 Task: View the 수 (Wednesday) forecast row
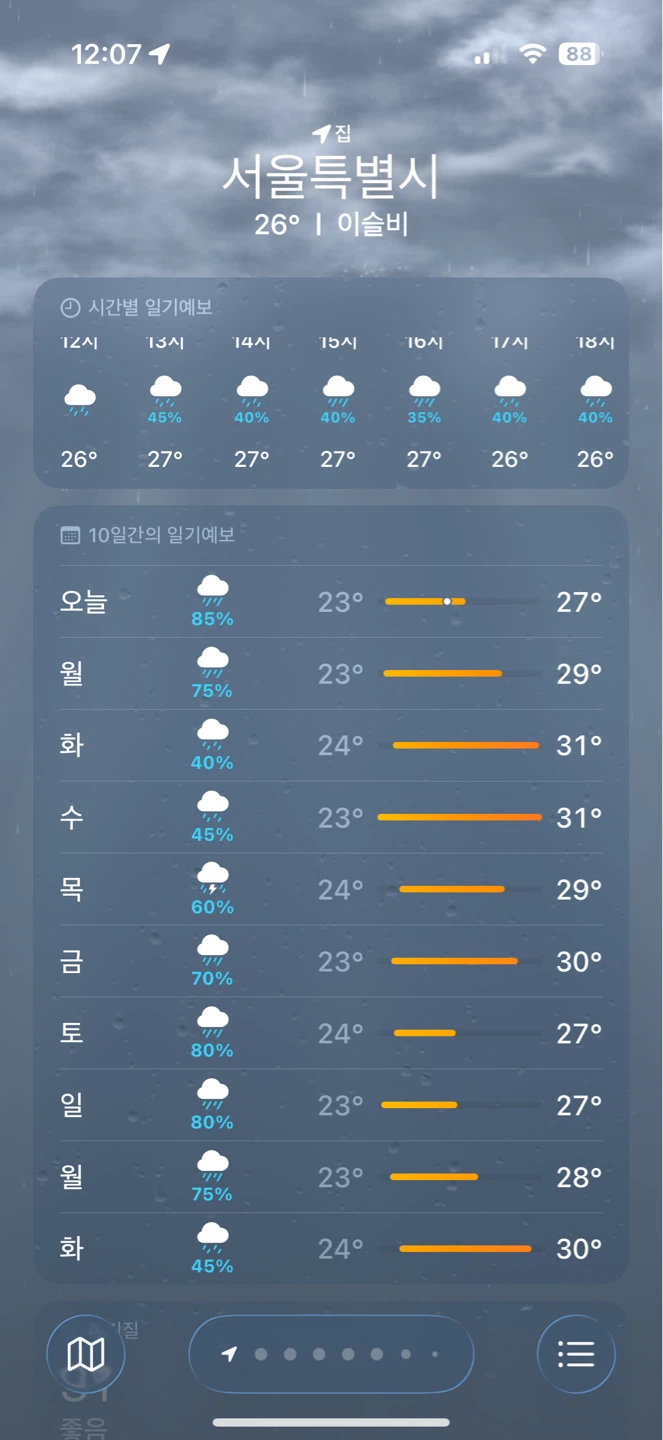click(x=331, y=818)
